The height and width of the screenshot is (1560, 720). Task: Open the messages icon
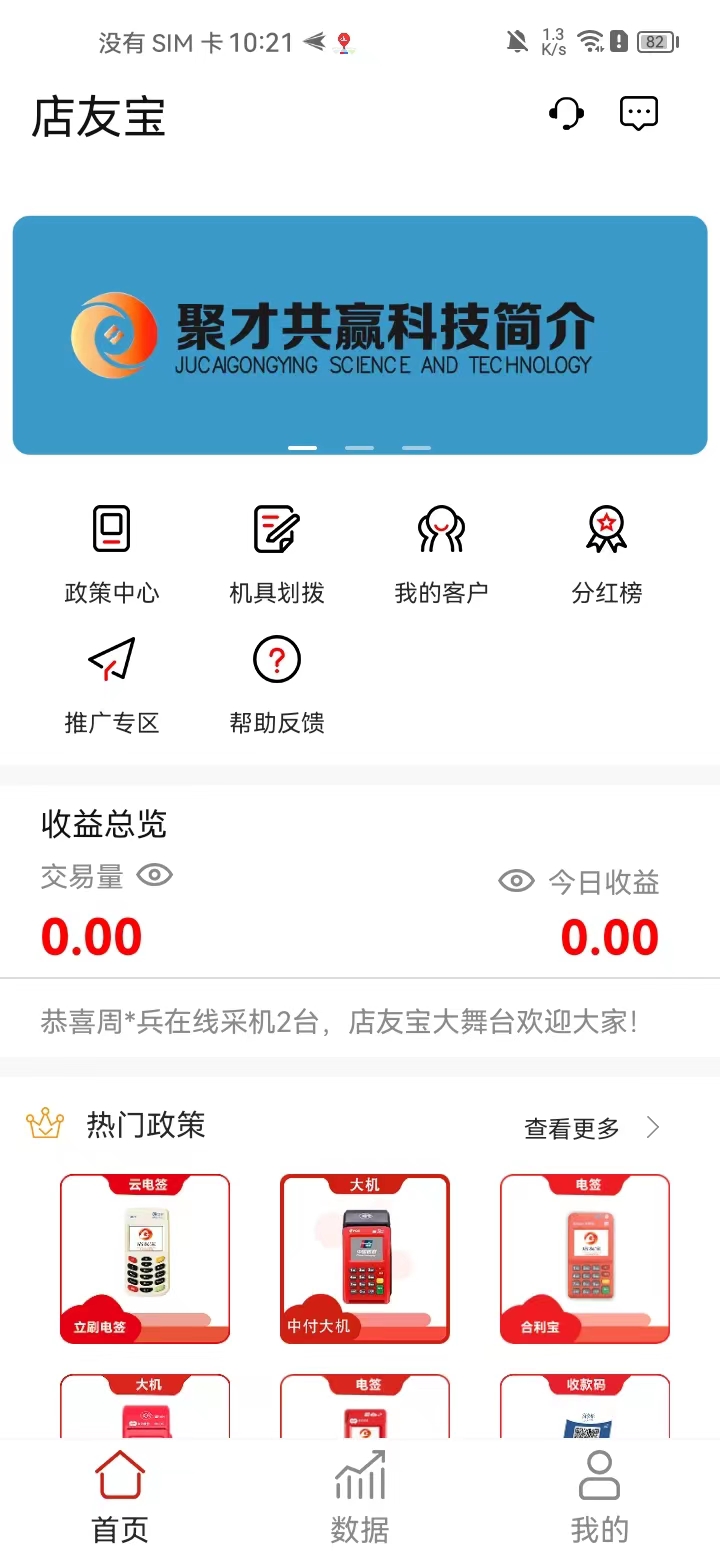(x=639, y=113)
